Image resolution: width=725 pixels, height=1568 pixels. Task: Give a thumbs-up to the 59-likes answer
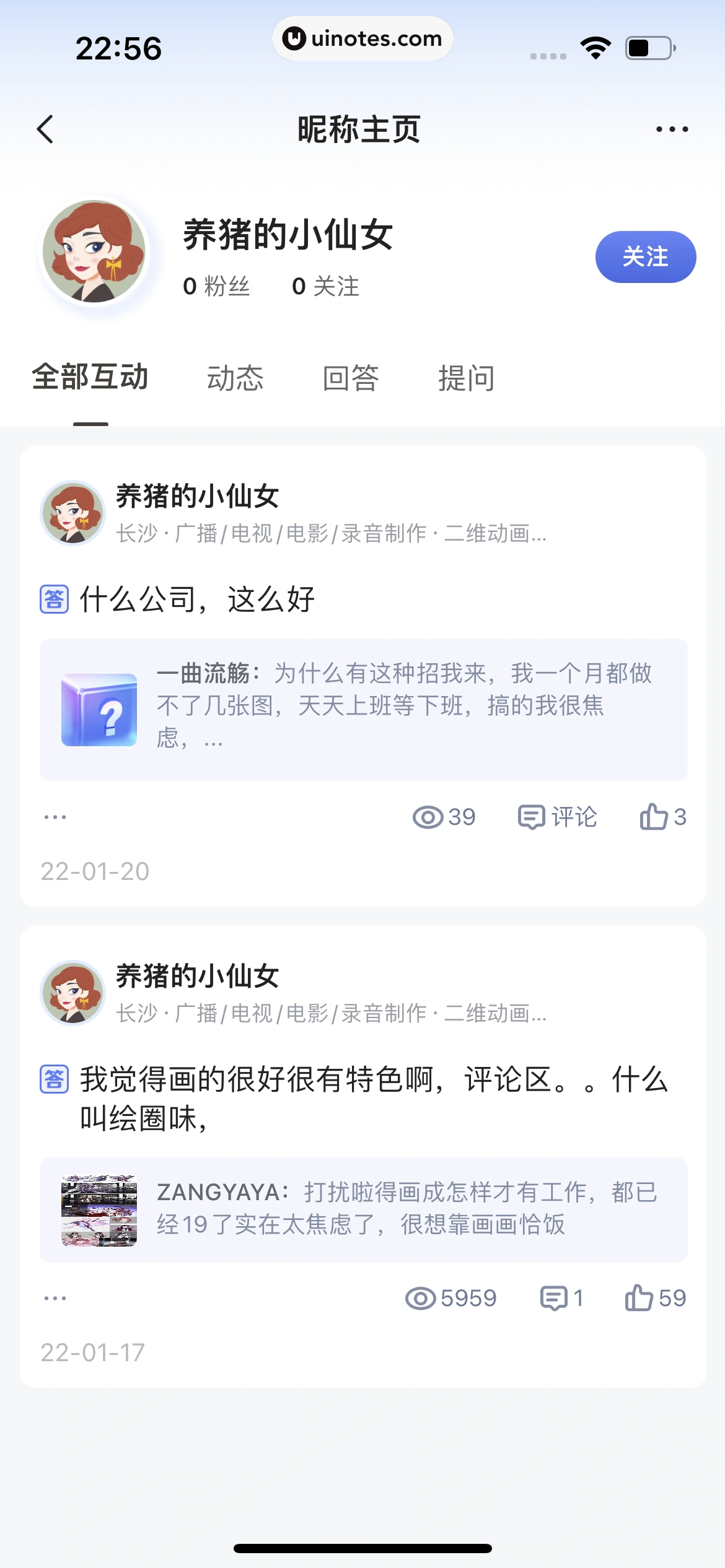click(x=639, y=1299)
